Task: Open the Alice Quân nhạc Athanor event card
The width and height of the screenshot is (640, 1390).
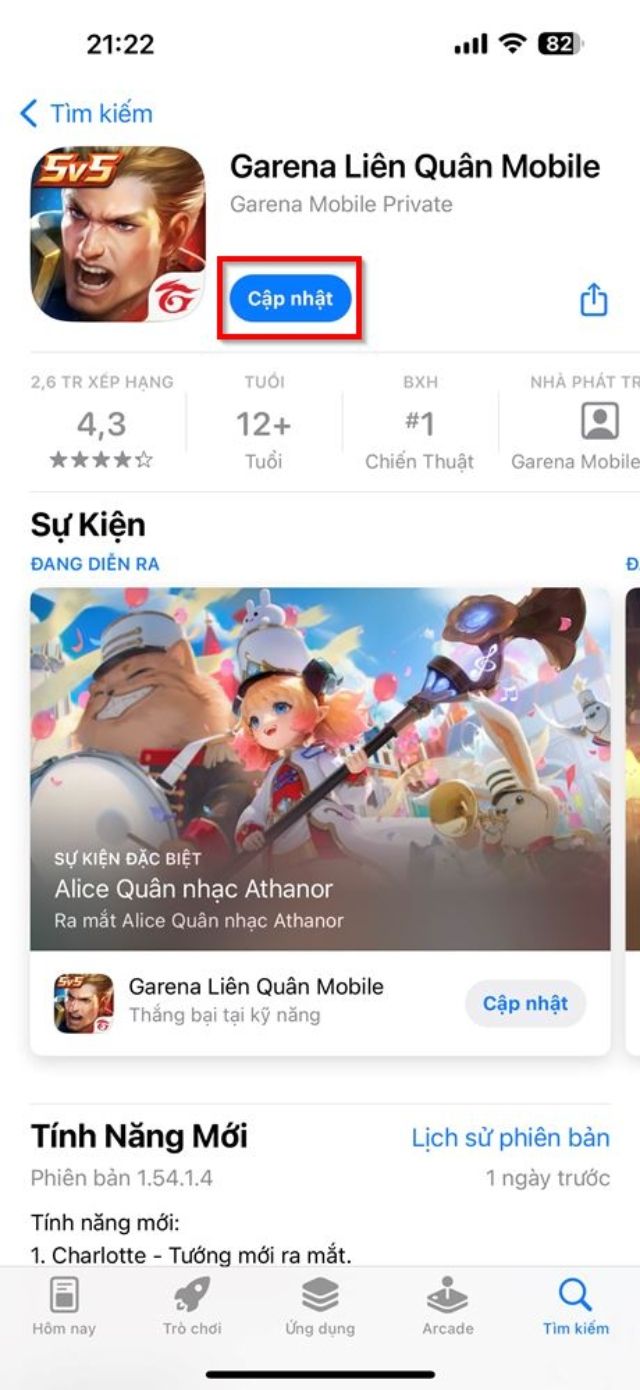Action: pos(320,768)
